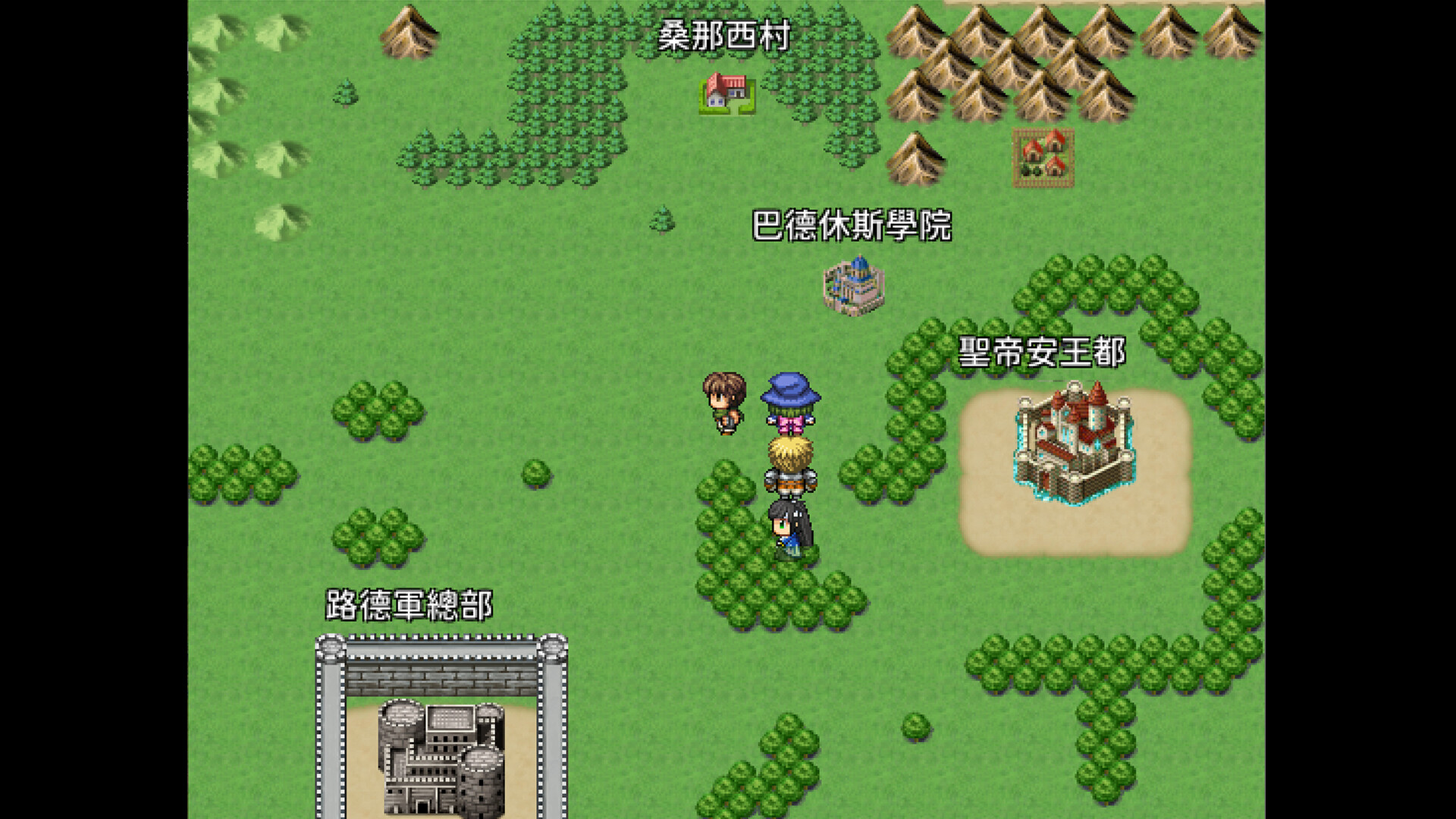
Task: Enter the 聖帝安王都 castle
Action: [1075, 443]
